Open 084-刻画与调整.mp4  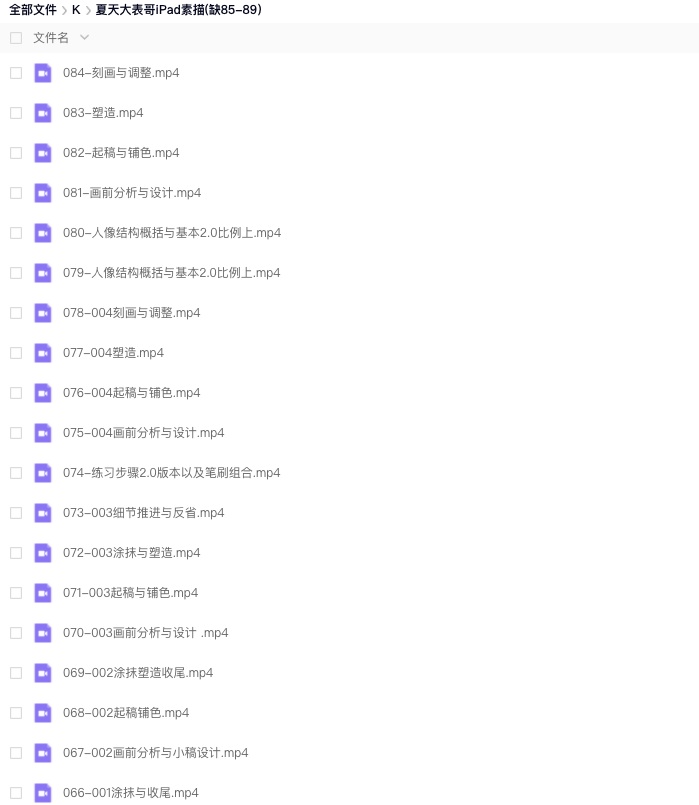pyautogui.click(x=120, y=73)
